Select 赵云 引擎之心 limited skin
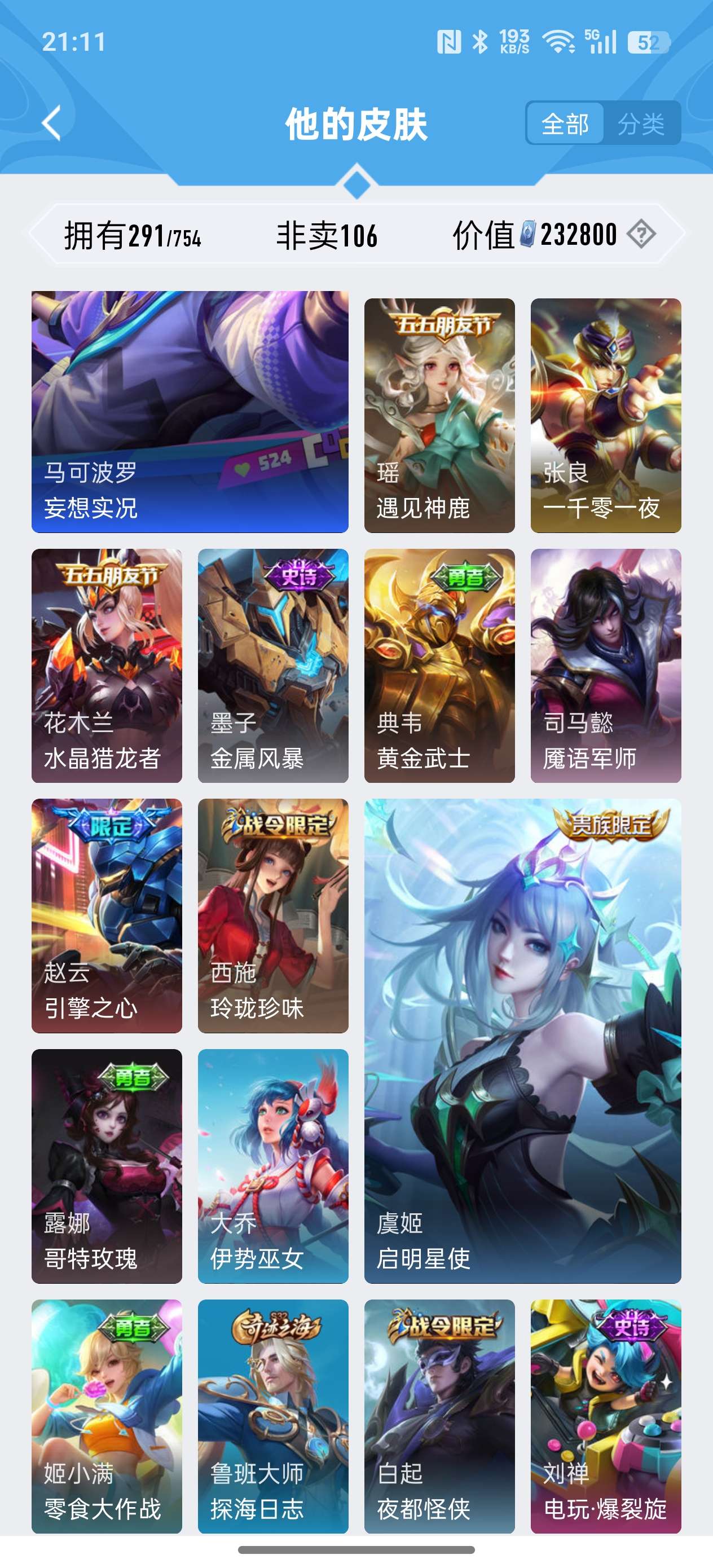This screenshot has width=713, height=1568. pyautogui.click(x=107, y=916)
